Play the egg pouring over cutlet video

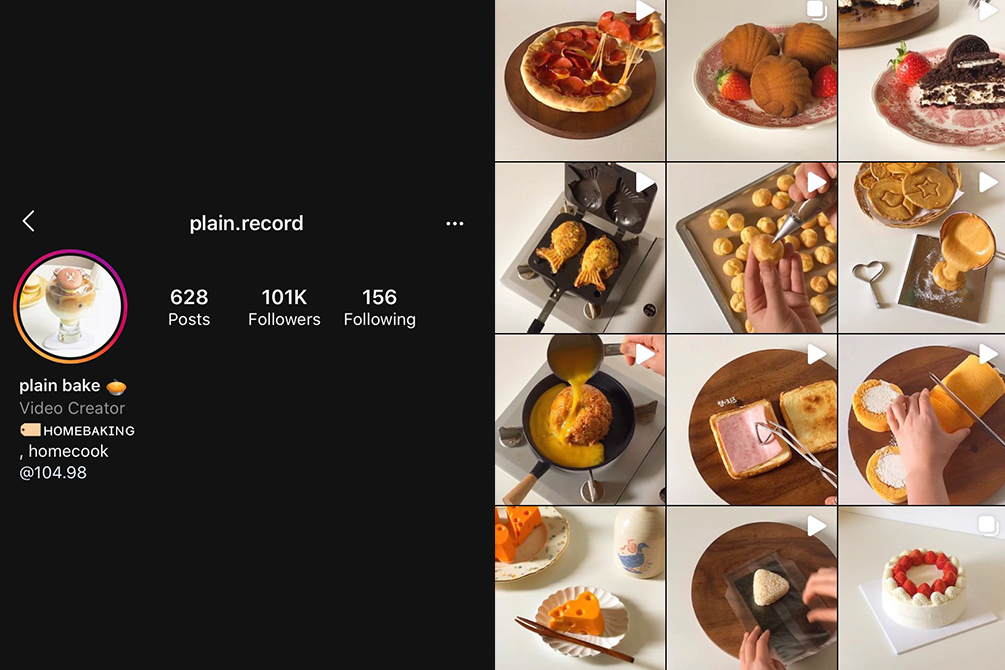580,419
